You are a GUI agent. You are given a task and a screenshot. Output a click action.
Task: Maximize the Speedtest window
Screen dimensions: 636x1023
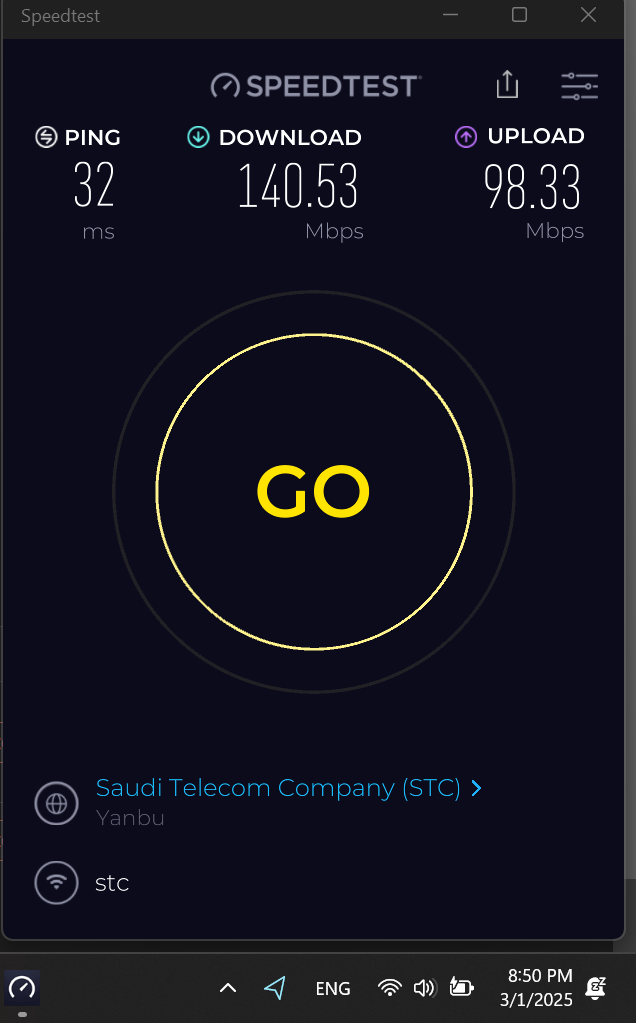coord(519,15)
